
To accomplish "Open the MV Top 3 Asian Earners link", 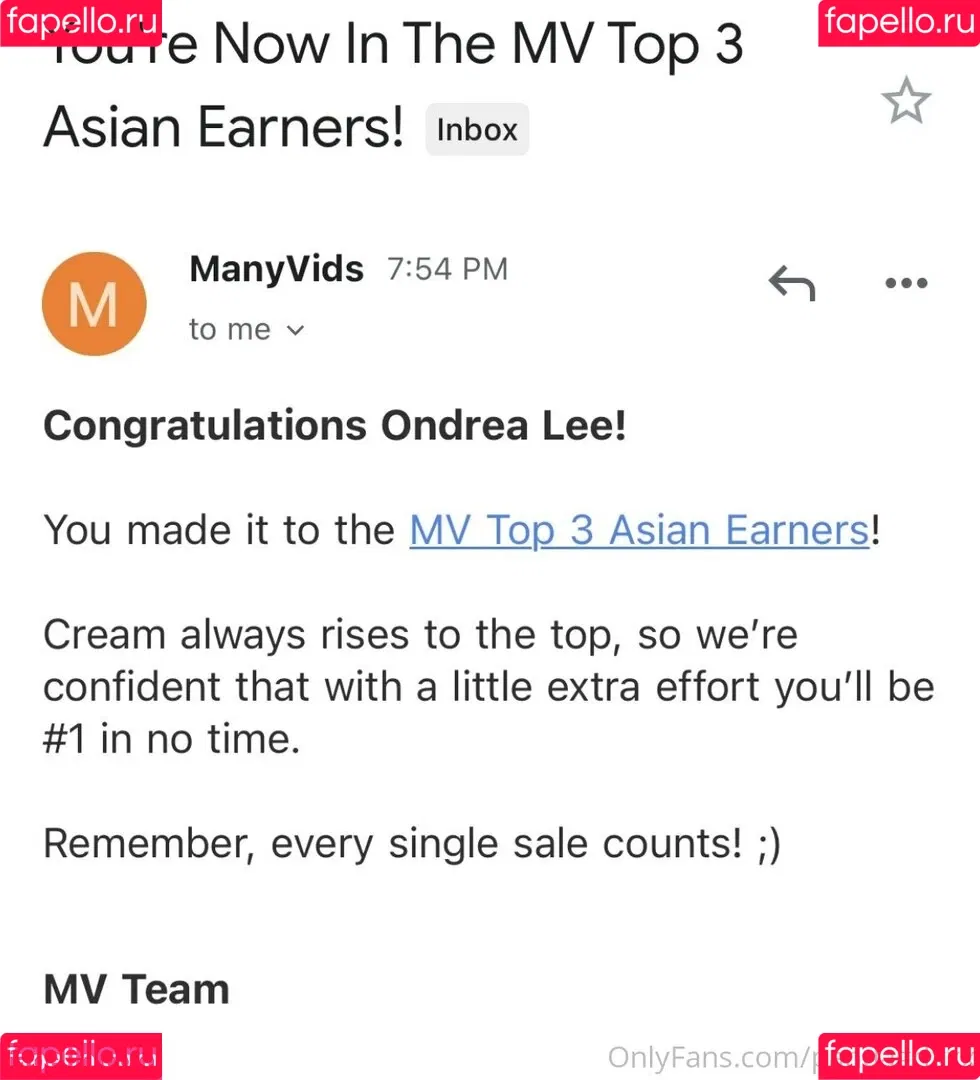I will point(639,530).
